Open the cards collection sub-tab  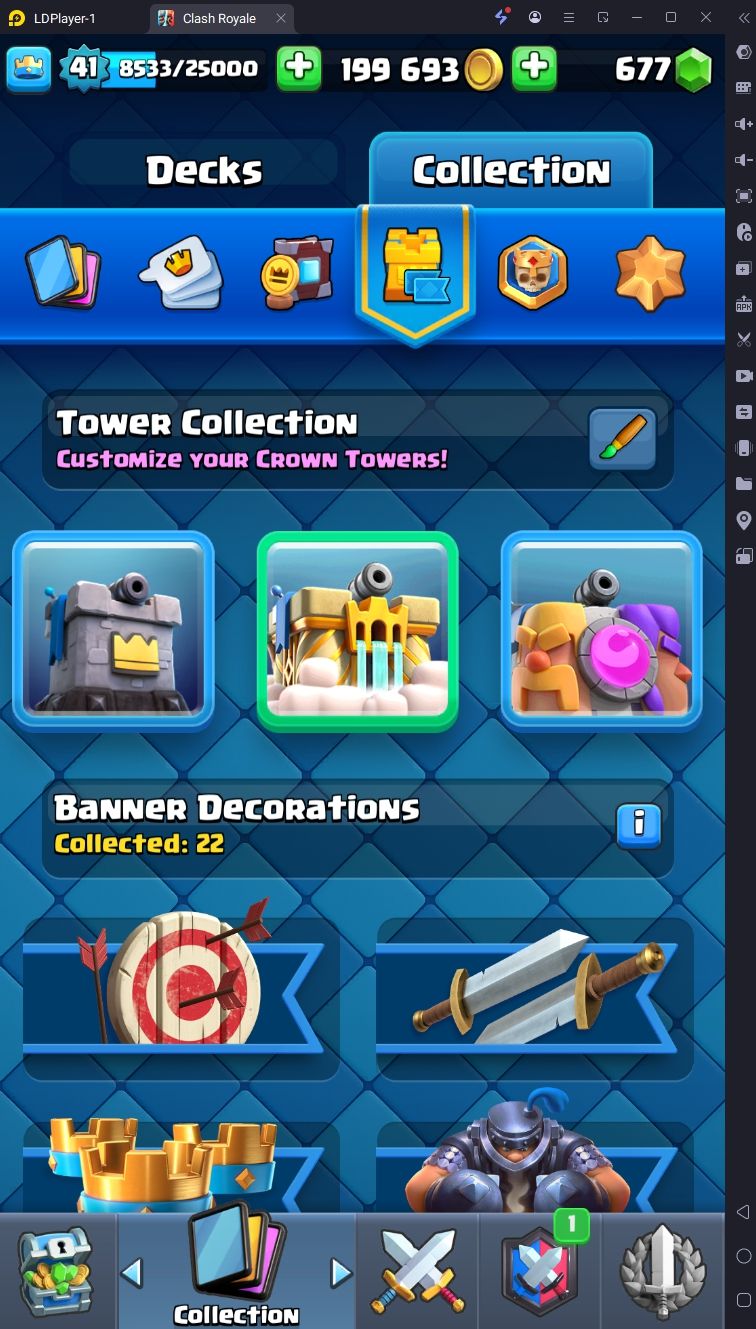63,271
